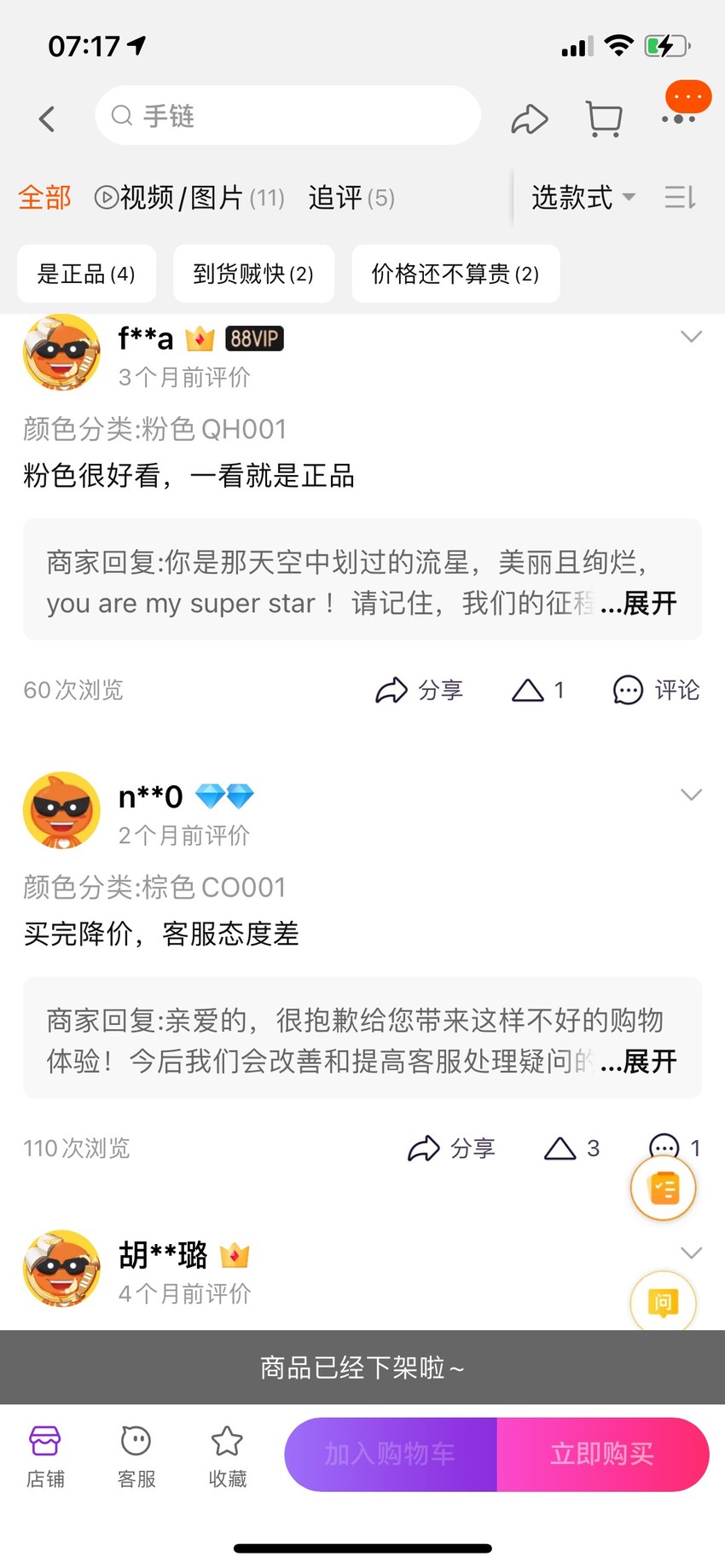Switch to the 追评 tab

point(351,198)
